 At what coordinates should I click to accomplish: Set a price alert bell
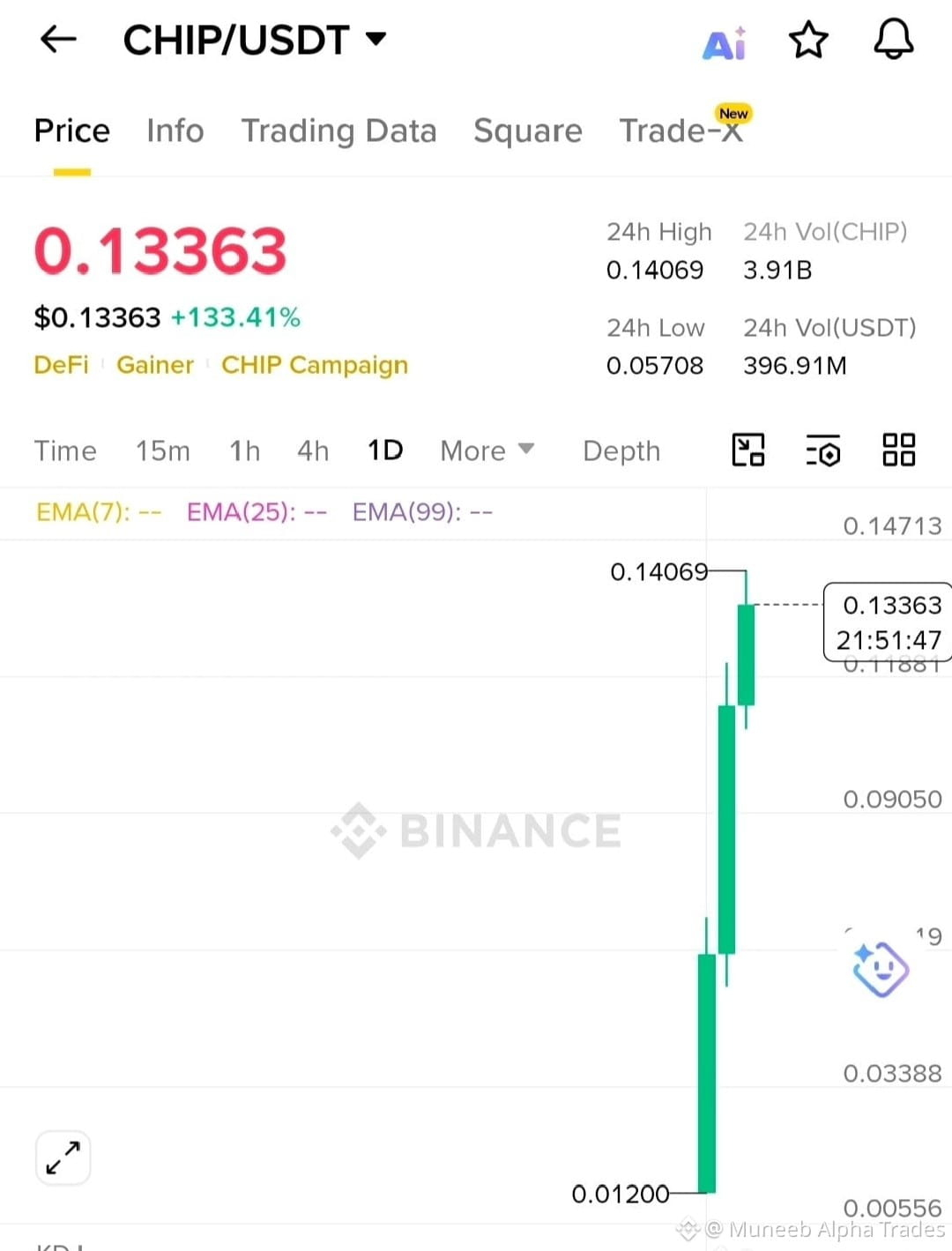point(893,40)
